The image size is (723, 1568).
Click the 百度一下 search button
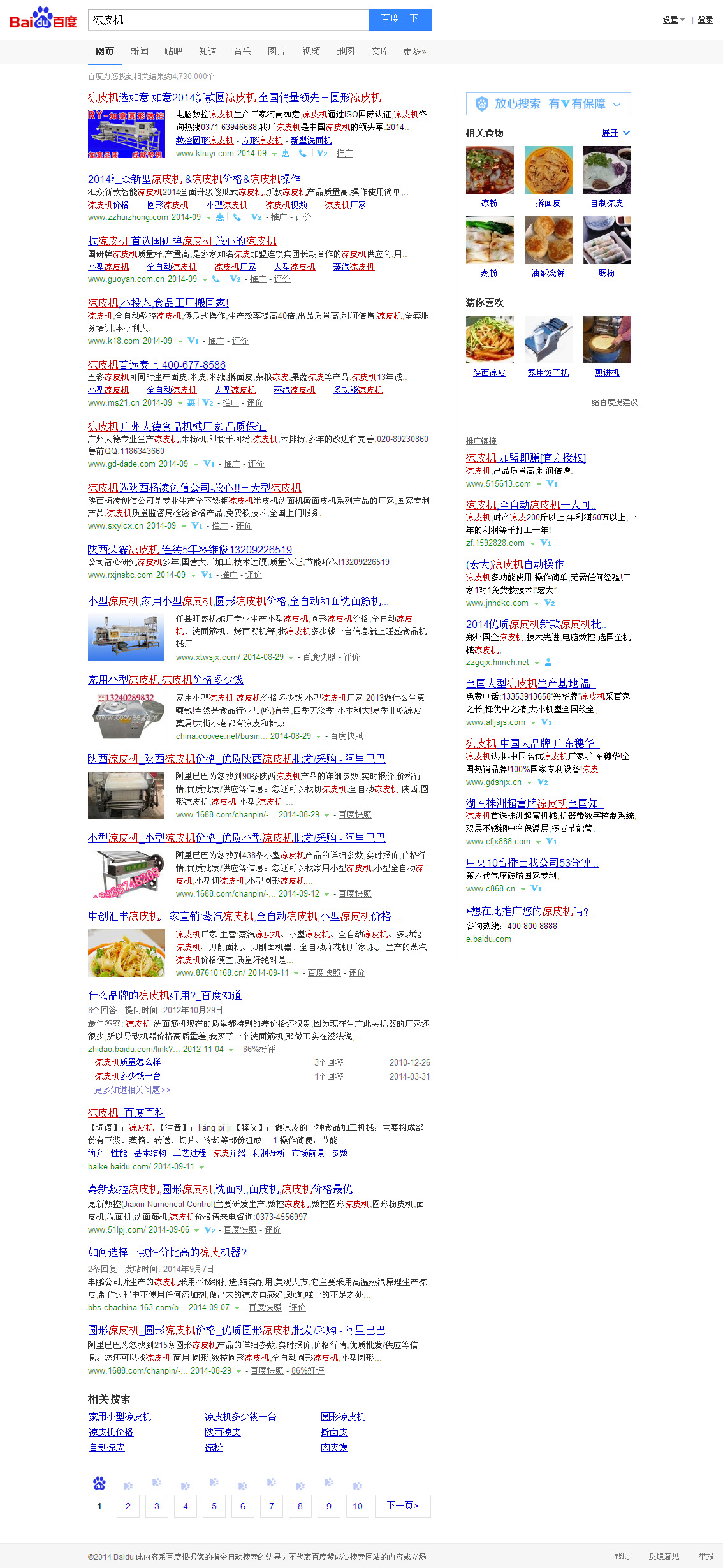coord(400,20)
